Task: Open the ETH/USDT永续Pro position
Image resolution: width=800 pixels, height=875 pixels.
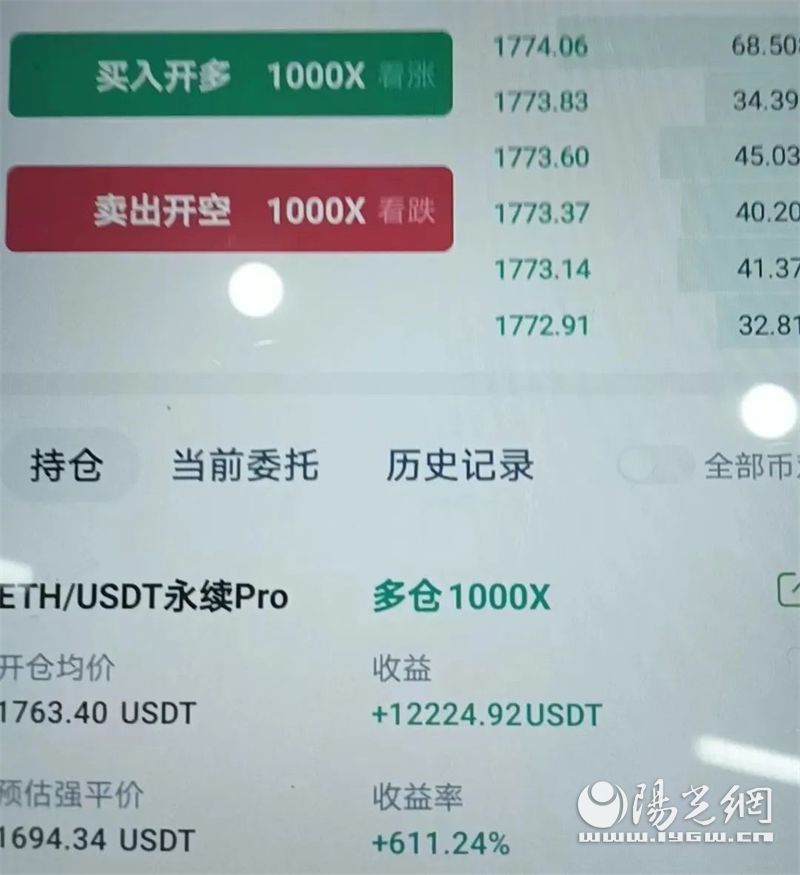Action: pyautogui.click(x=145, y=597)
